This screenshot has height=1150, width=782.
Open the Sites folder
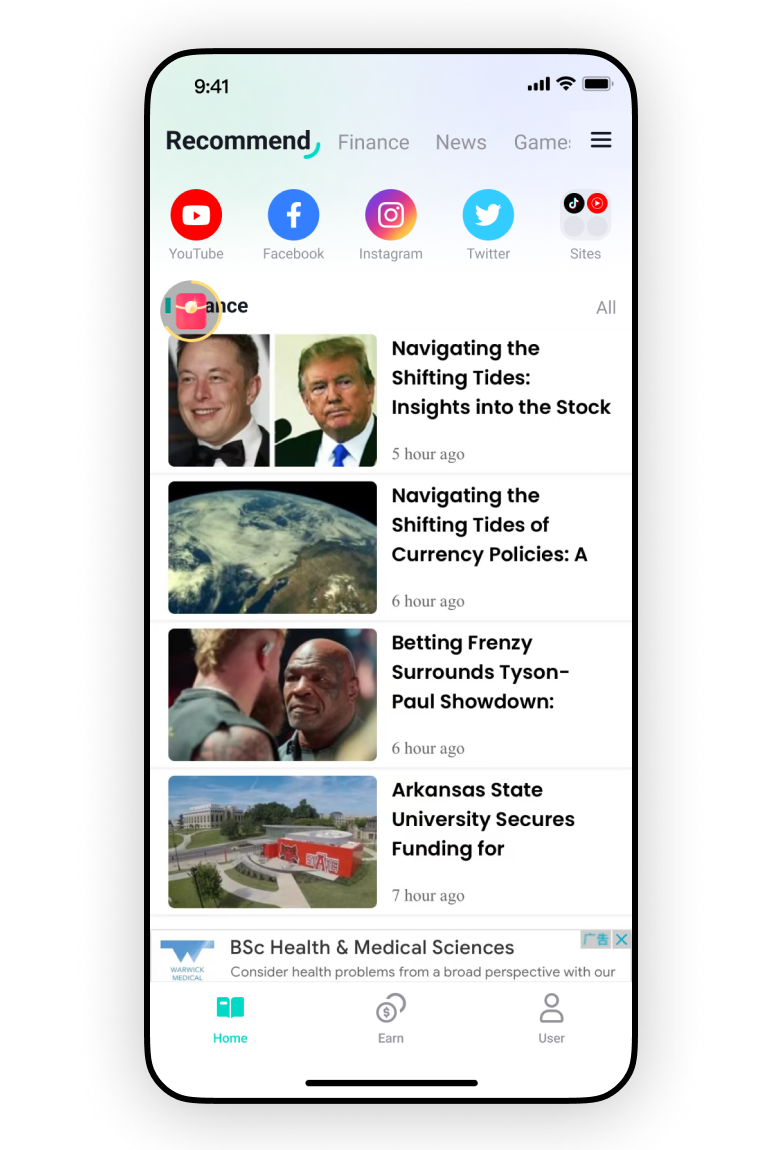point(585,215)
